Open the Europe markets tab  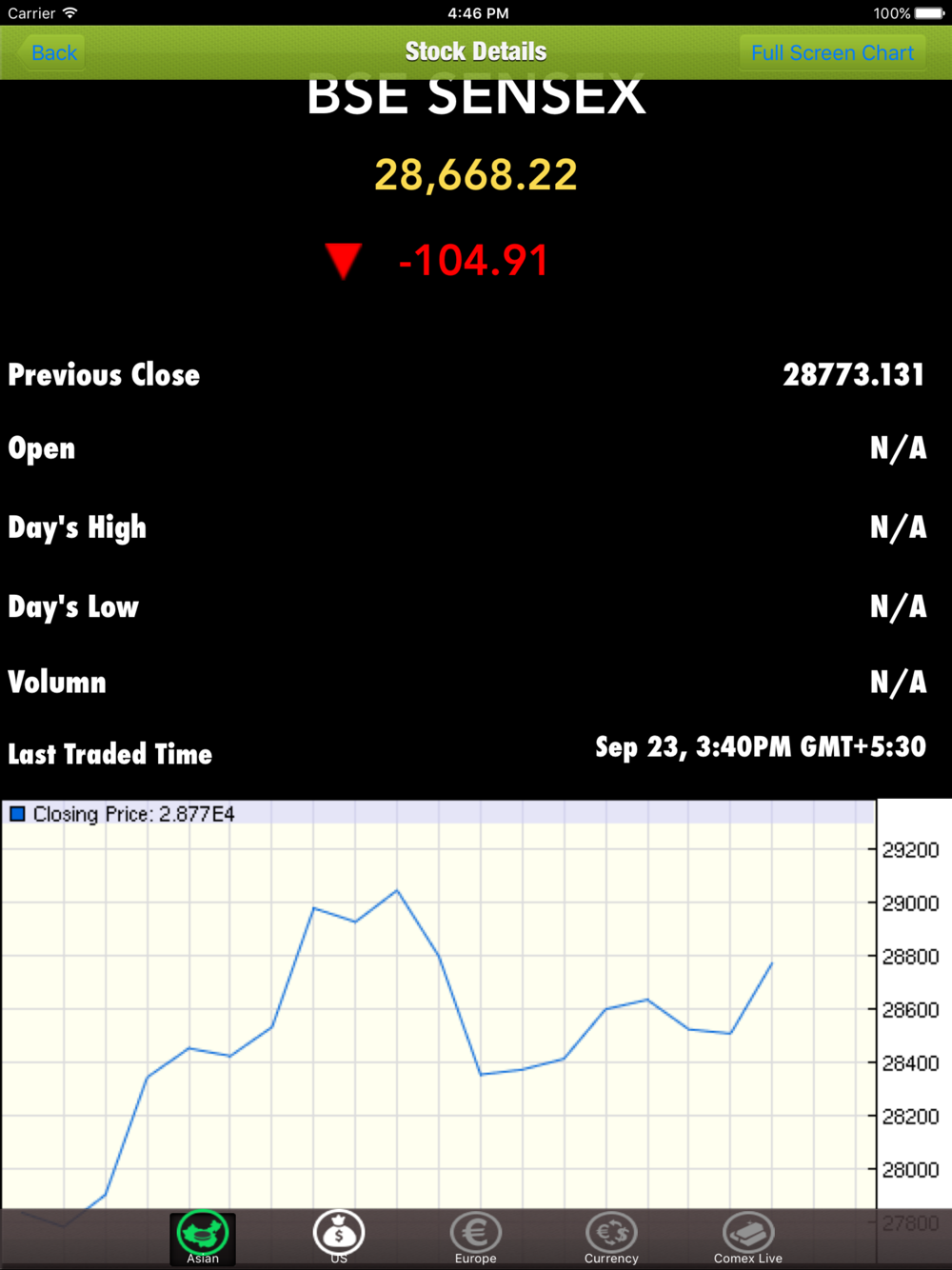click(476, 1238)
